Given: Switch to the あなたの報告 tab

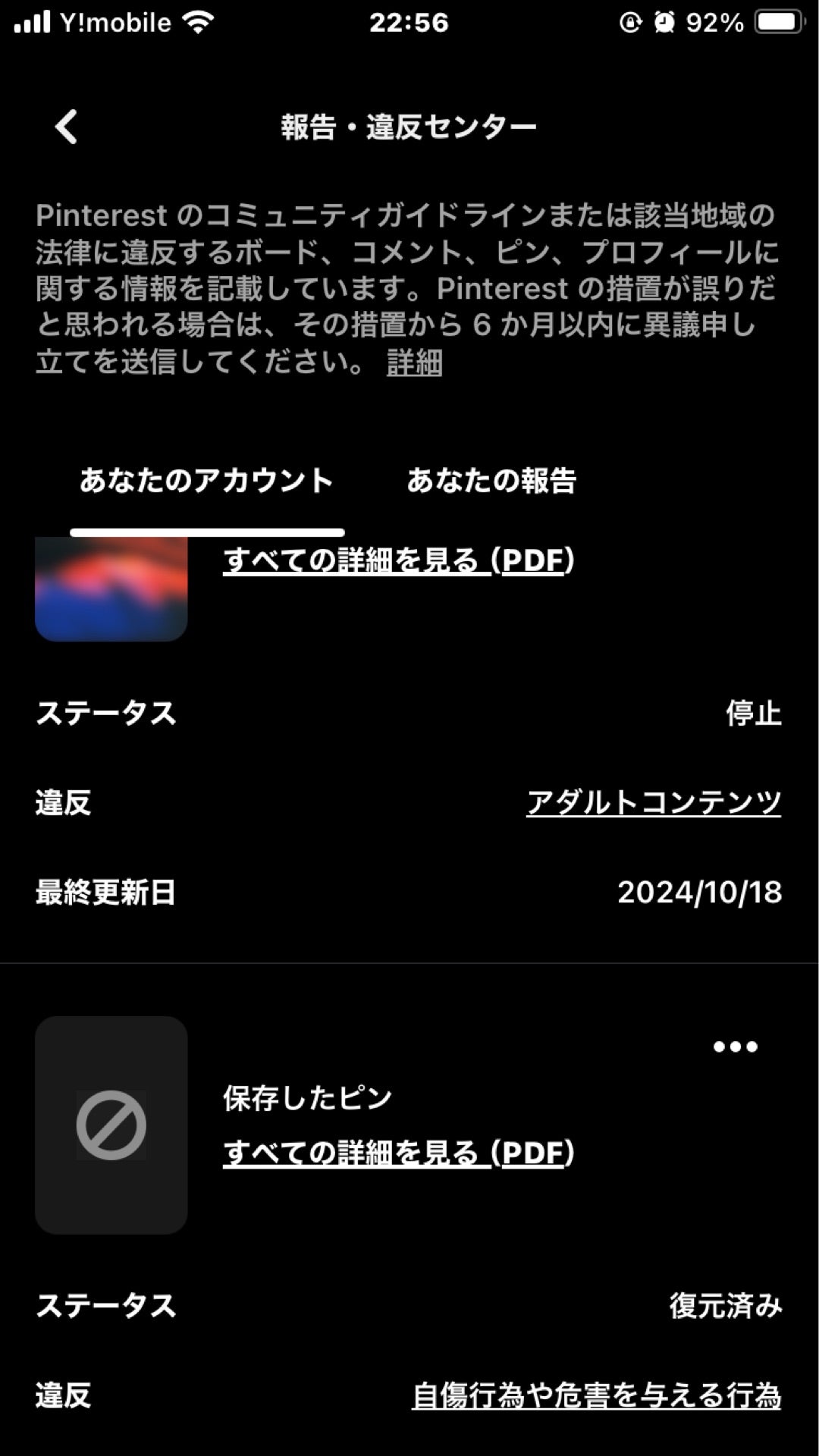Looking at the screenshot, I should tap(493, 482).
